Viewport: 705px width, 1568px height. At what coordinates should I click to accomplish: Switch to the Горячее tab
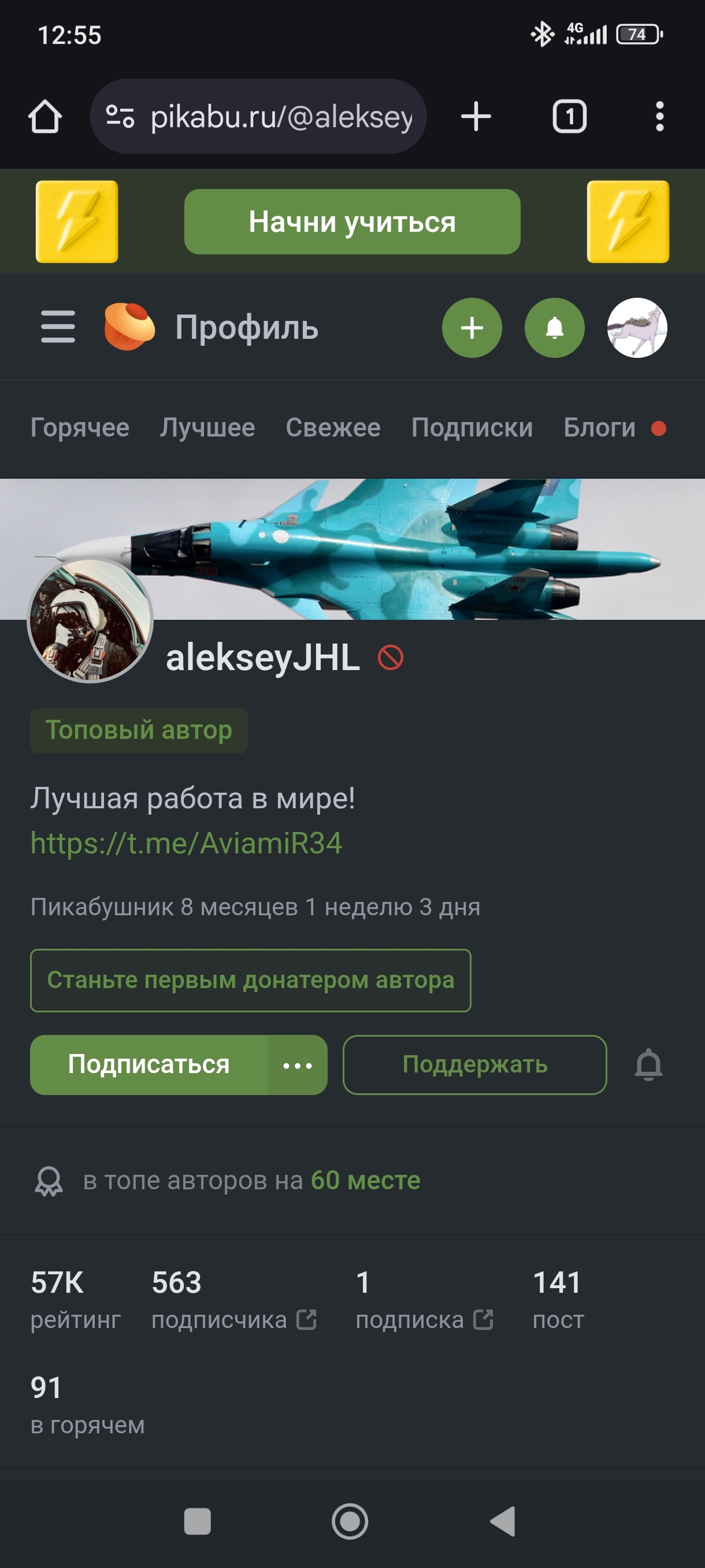pyautogui.click(x=80, y=428)
